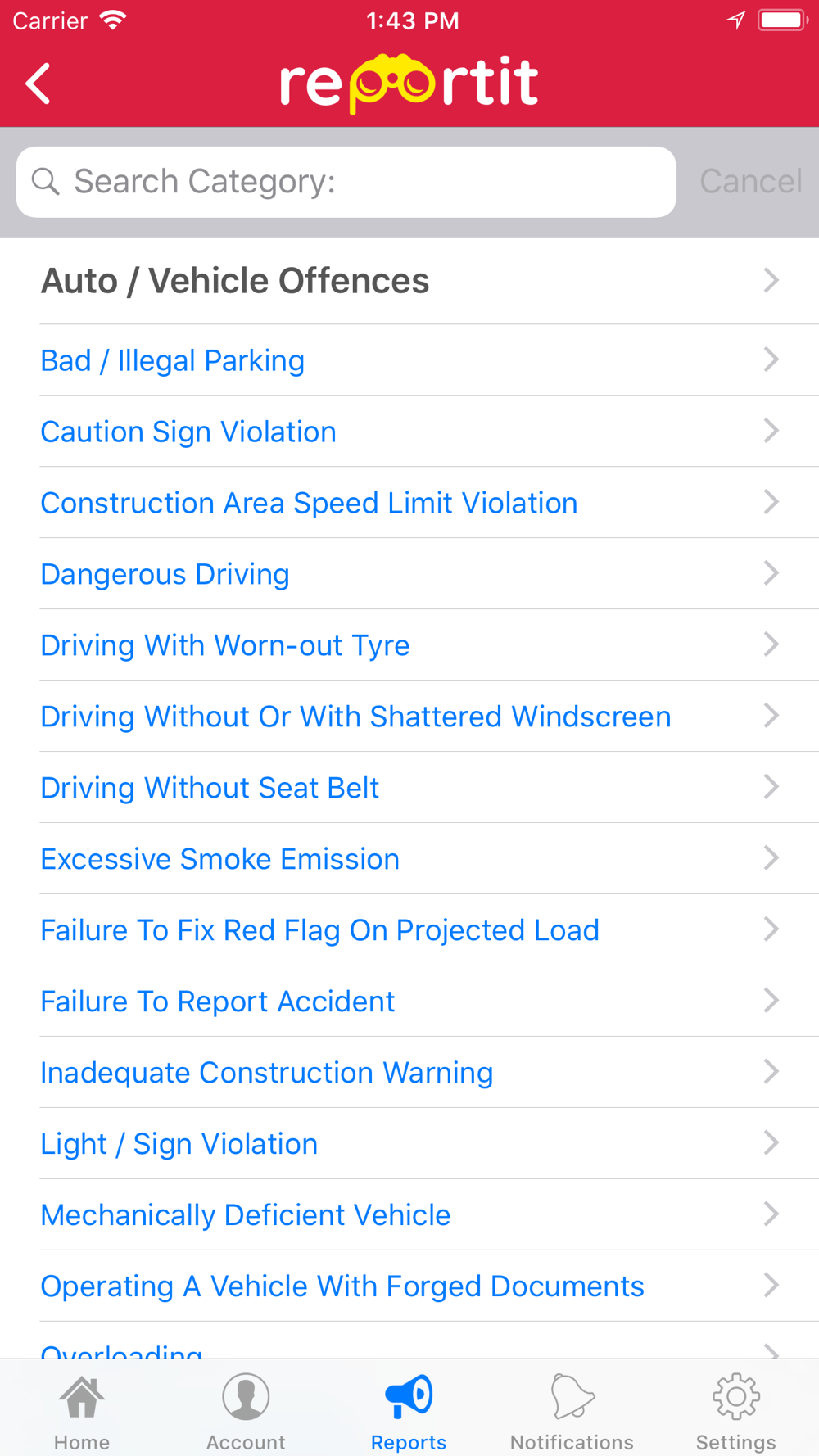The height and width of the screenshot is (1456, 819).
Task: Select Driving With Worn-out Tyre
Action: tap(409, 645)
